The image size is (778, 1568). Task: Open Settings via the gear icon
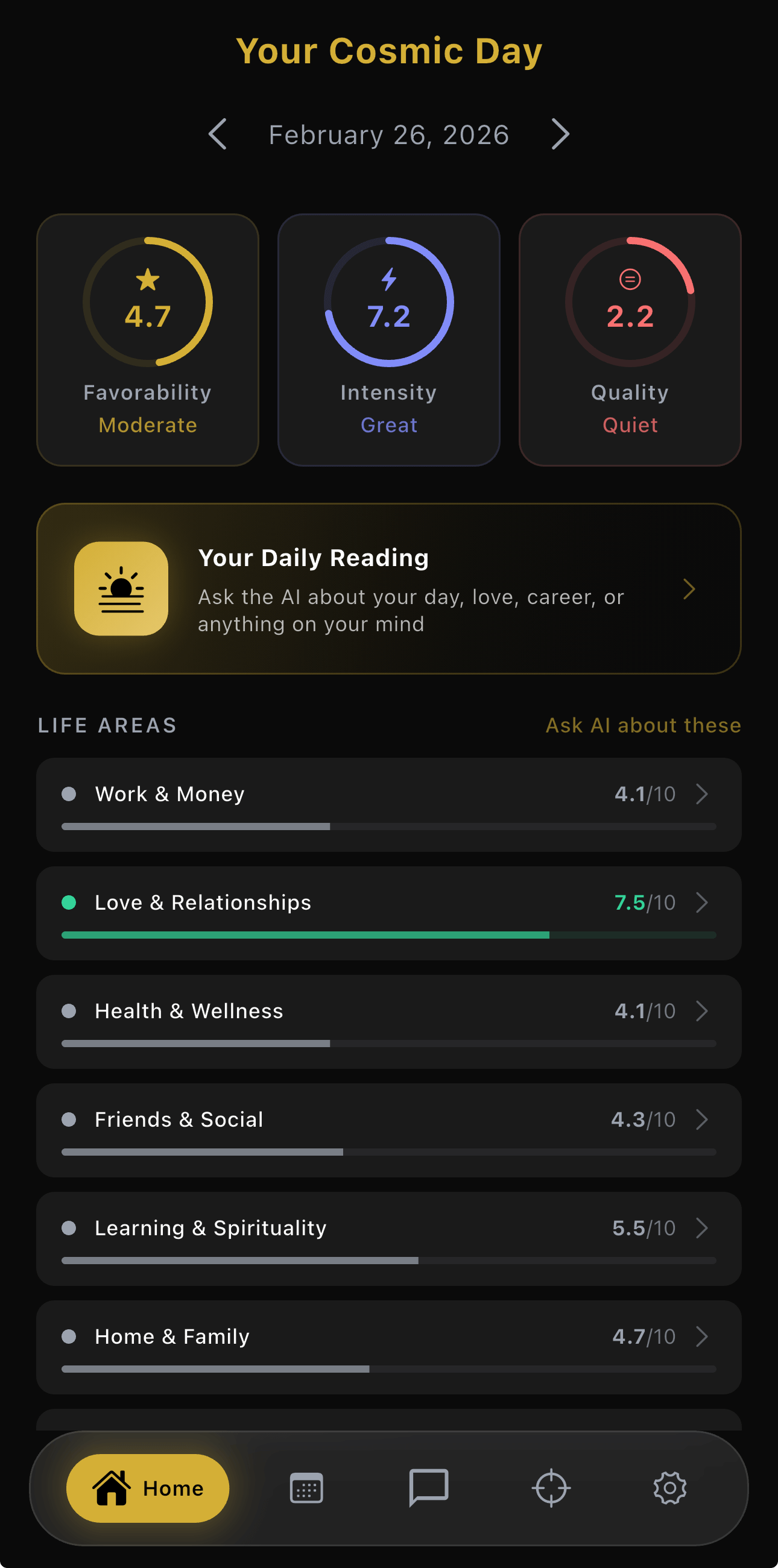669,1489
